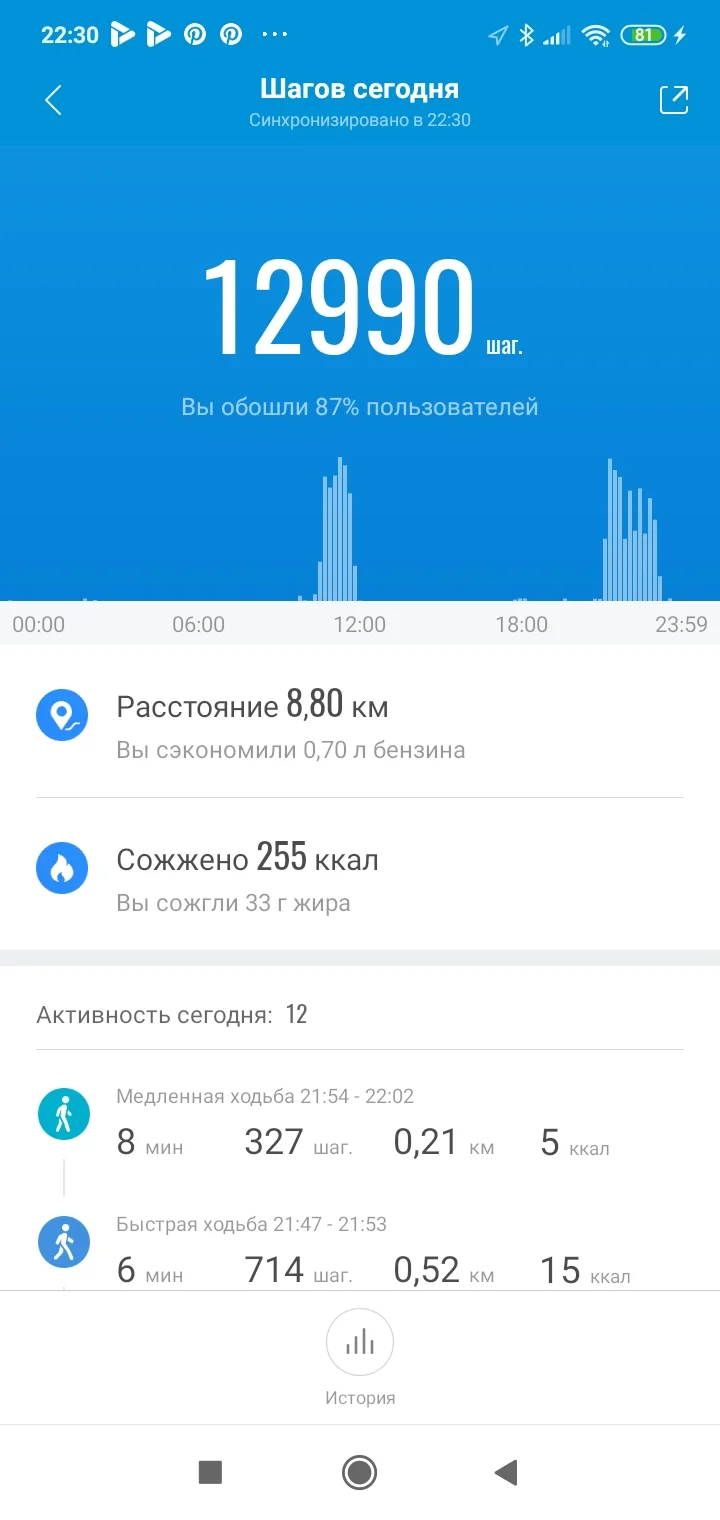Go back using the top-left arrow
This screenshot has height=1520, width=720.
point(54,100)
